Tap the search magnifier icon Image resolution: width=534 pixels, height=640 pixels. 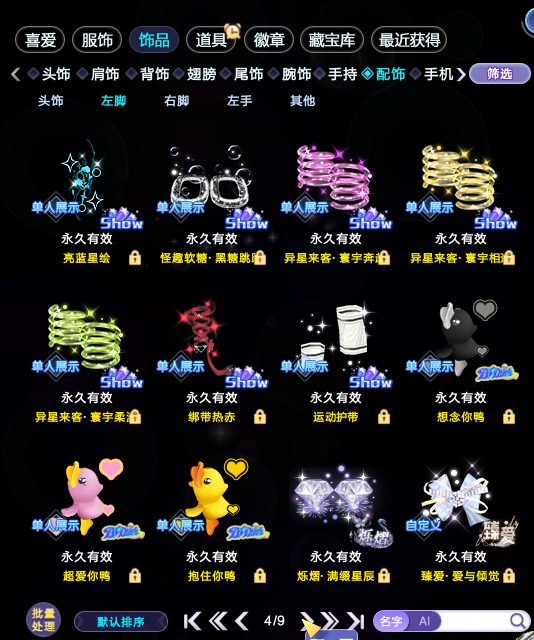(518, 621)
